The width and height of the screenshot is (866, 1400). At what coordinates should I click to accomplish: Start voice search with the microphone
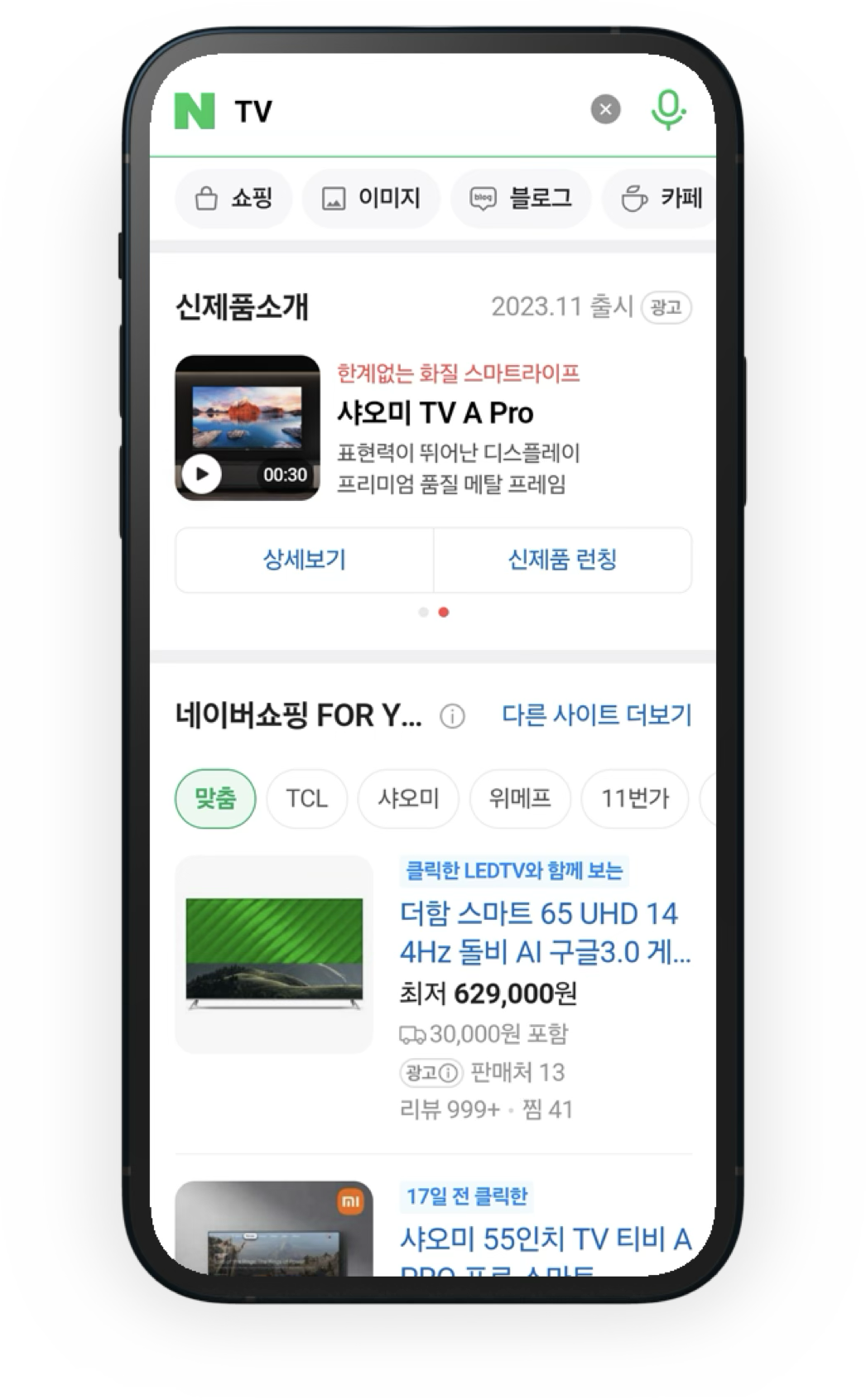pos(667,109)
